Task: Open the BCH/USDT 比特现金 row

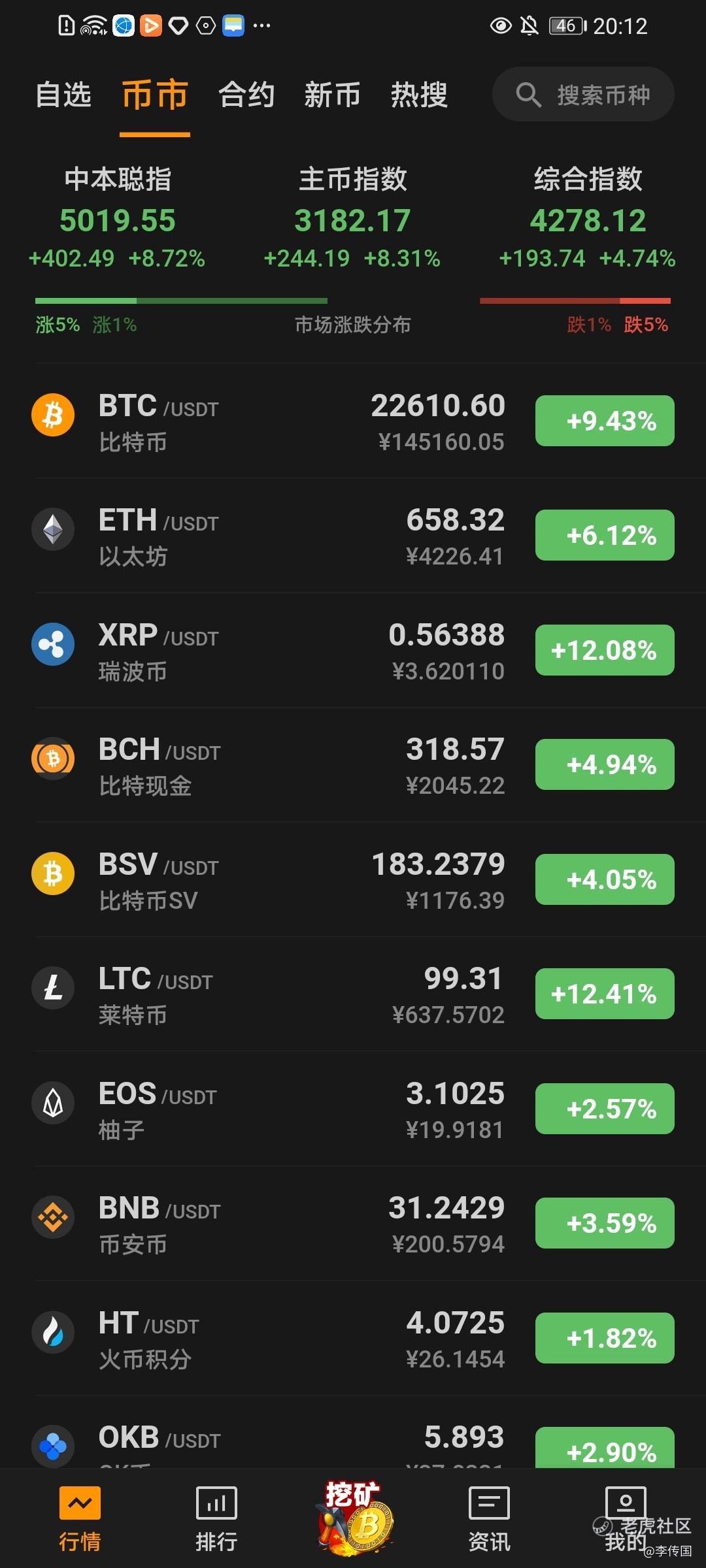Action: pyautogui.click(x=353, y=765)
